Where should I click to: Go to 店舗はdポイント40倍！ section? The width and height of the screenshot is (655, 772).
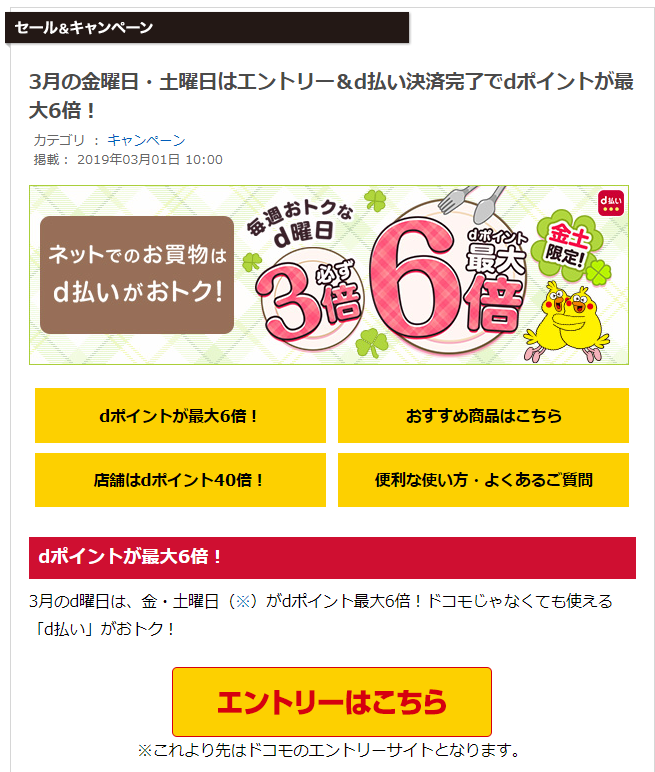[180, 480]
